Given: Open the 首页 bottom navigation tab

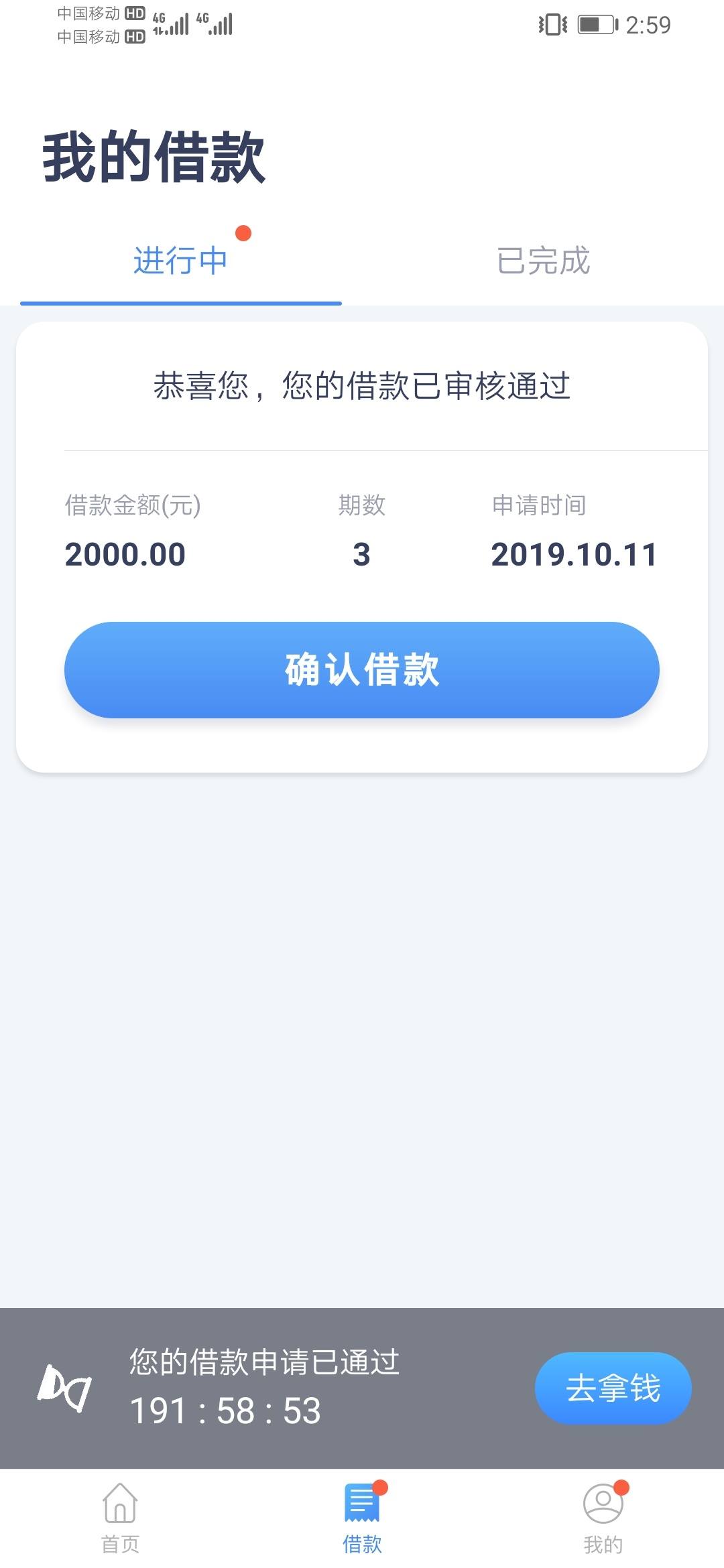Looking at the screenshot, I should [121, 1518].
